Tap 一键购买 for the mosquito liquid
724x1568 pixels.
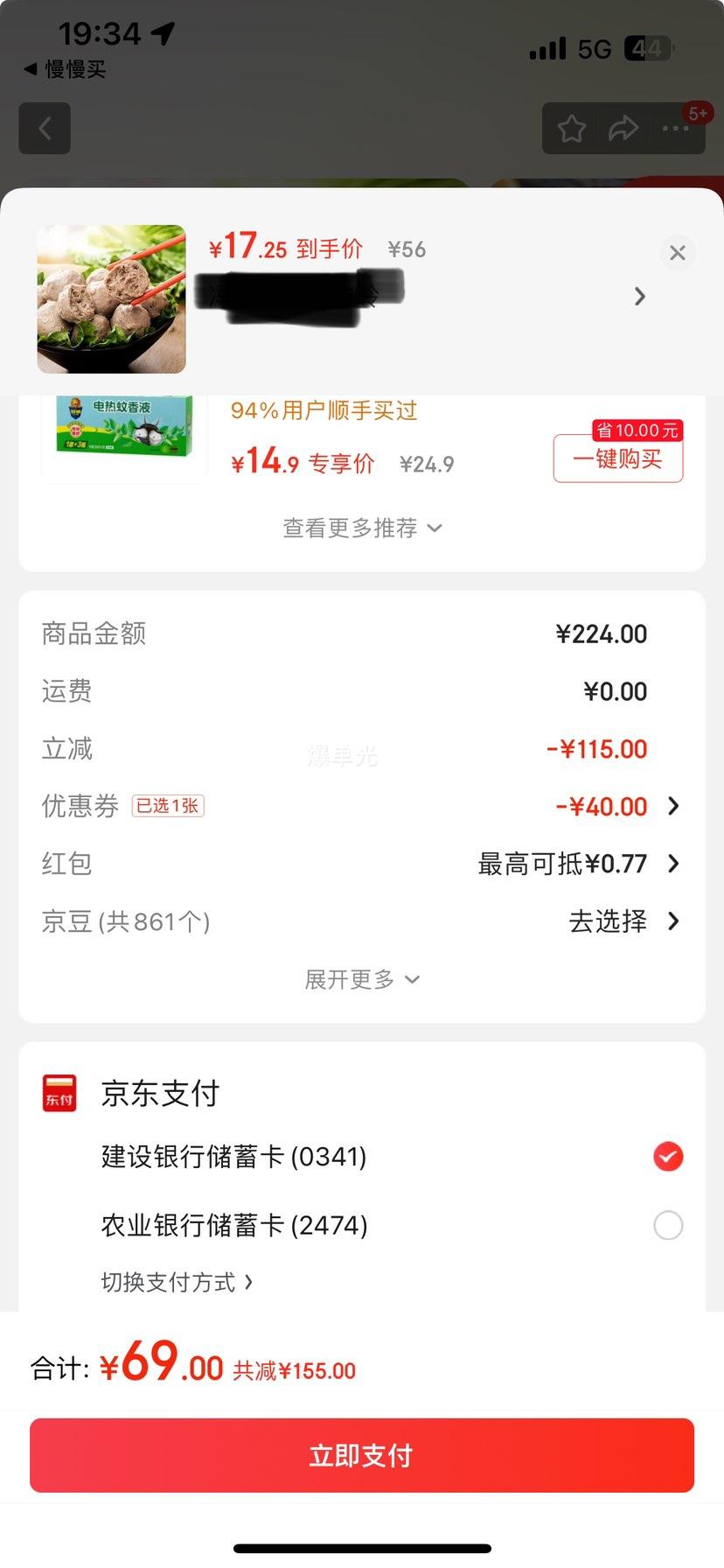tap(617, 458)
